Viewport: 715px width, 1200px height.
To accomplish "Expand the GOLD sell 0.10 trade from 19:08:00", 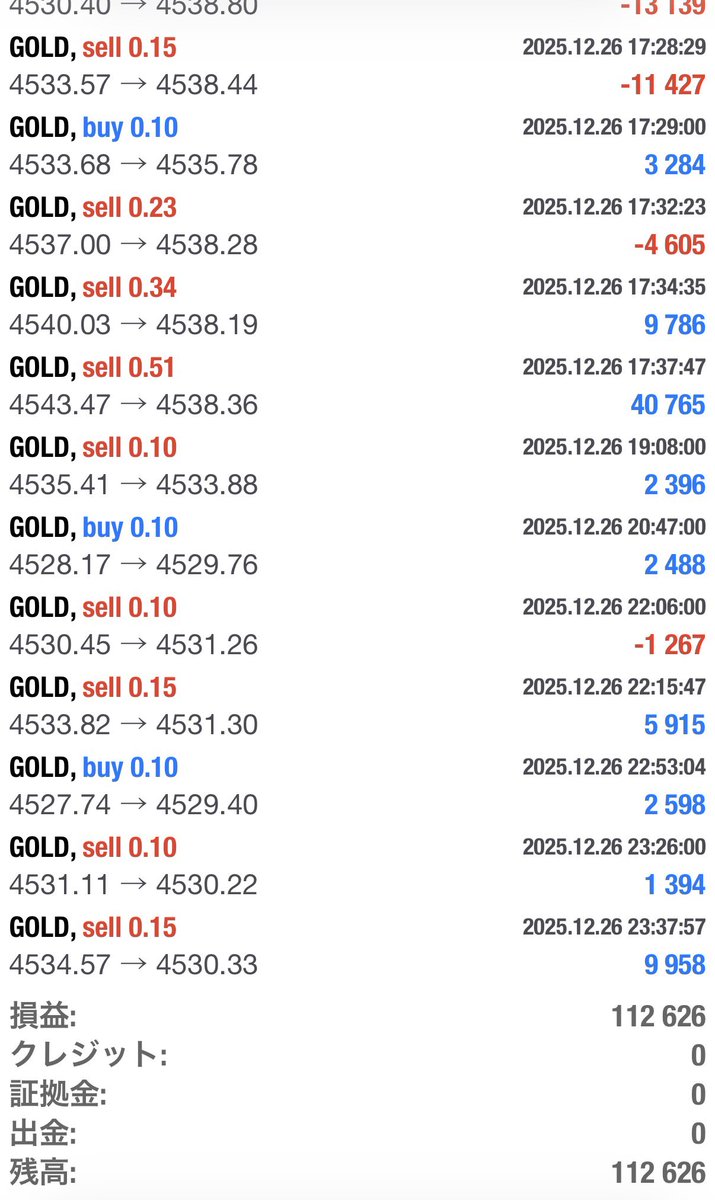I will pyautogui.click(x=357, y=466).
